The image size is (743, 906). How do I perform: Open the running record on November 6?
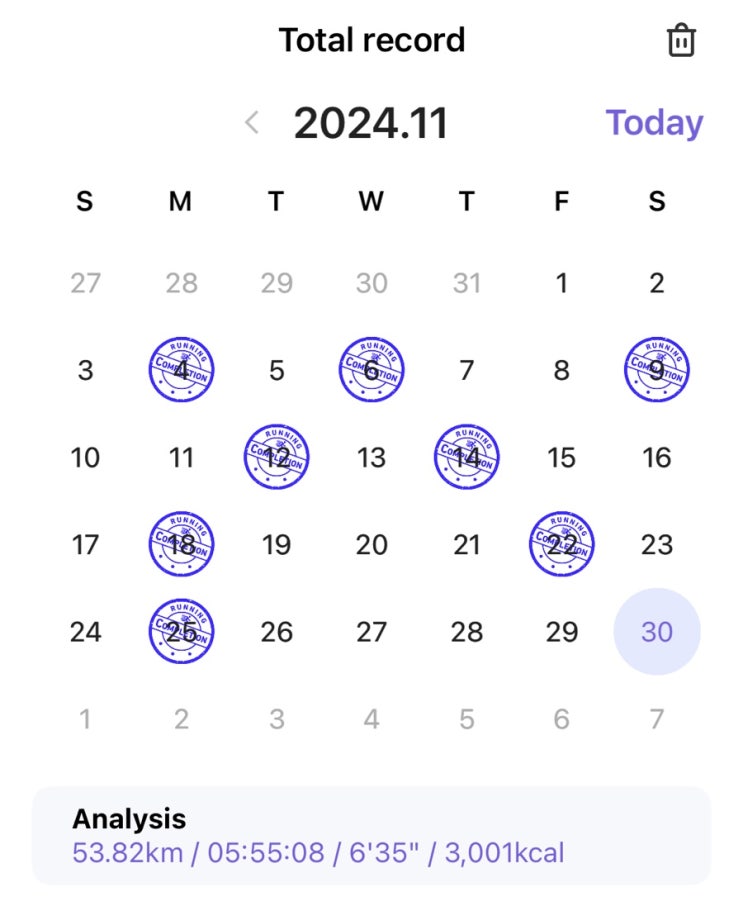point(372,370)
